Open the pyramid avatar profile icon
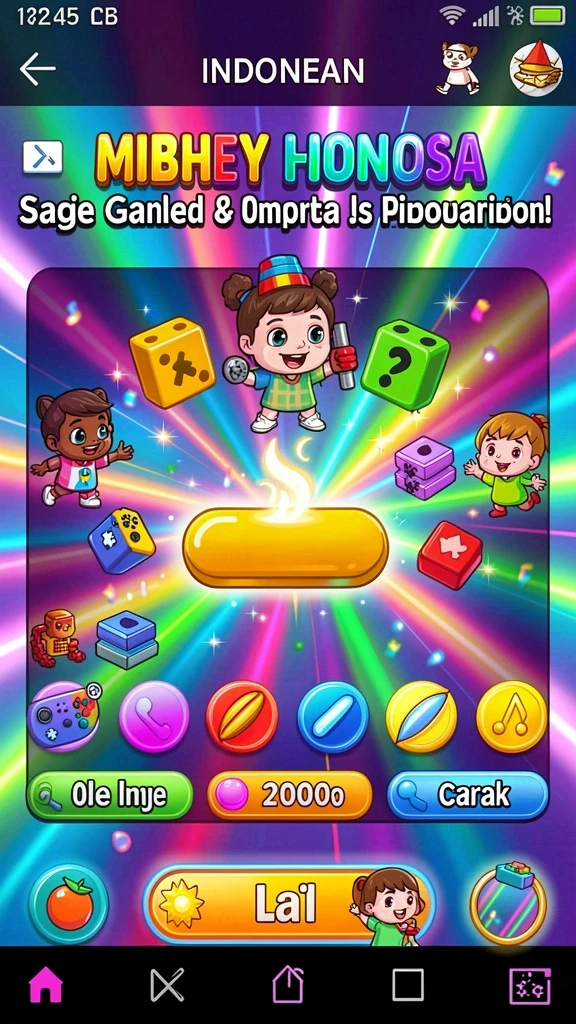Image resolution: width=576 pixels, height=1024 pixels. [536, 68]
